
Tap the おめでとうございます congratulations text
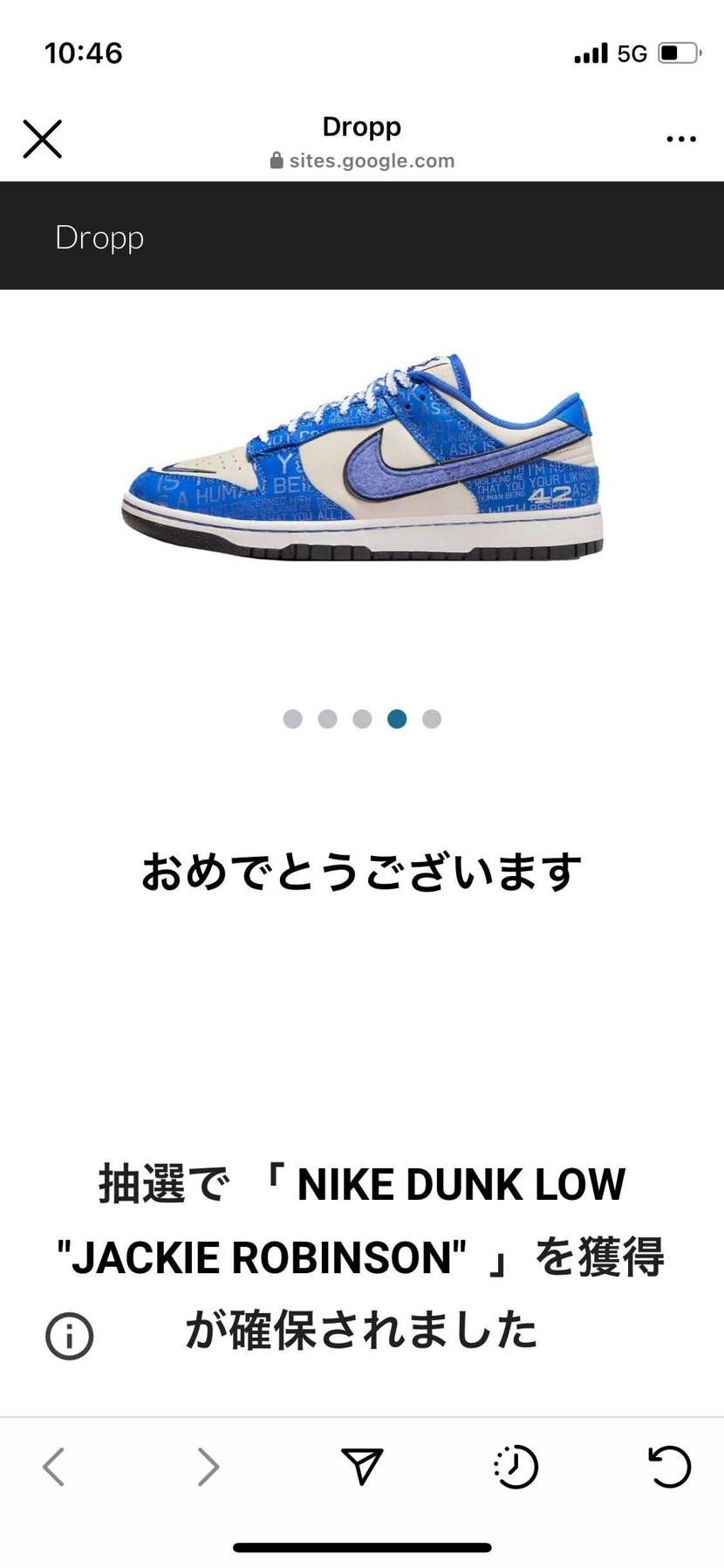[x=362, y=868]
